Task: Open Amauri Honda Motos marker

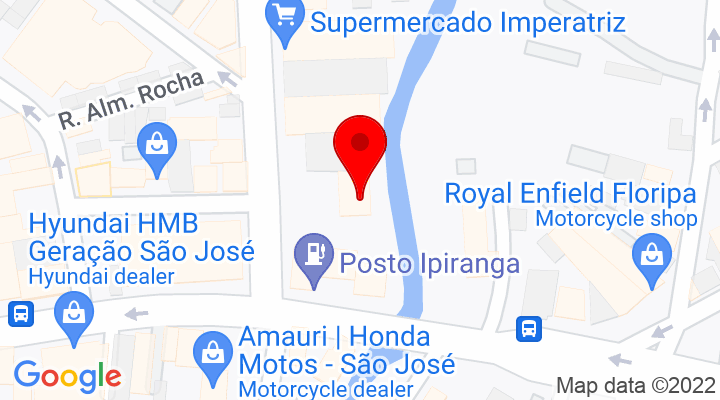Action: pos(212,358)
